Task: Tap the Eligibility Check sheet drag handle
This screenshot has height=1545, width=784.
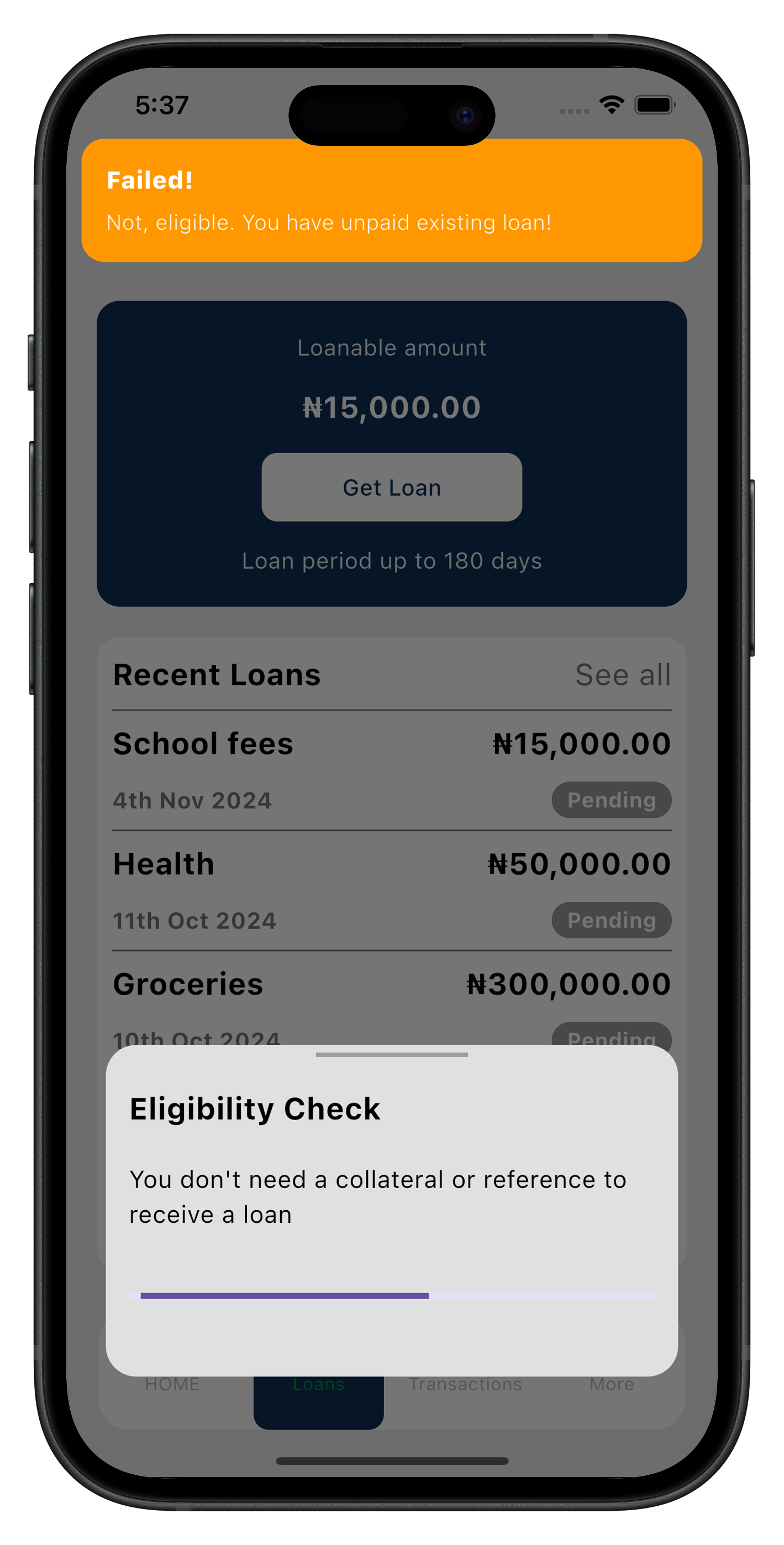Action: tap(392, 1054)
